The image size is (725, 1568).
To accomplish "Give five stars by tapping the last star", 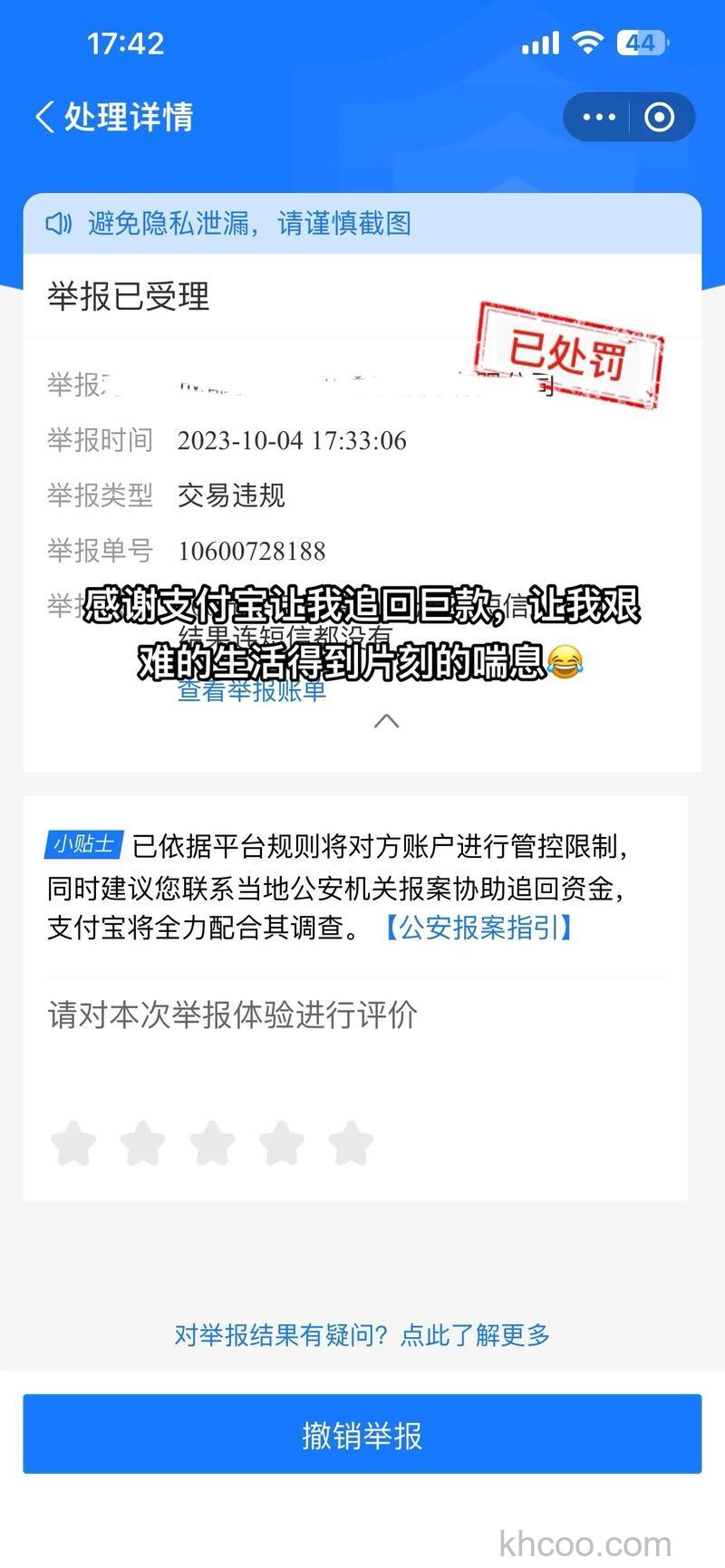I will pyautogui.click(x=352, y=1144).
